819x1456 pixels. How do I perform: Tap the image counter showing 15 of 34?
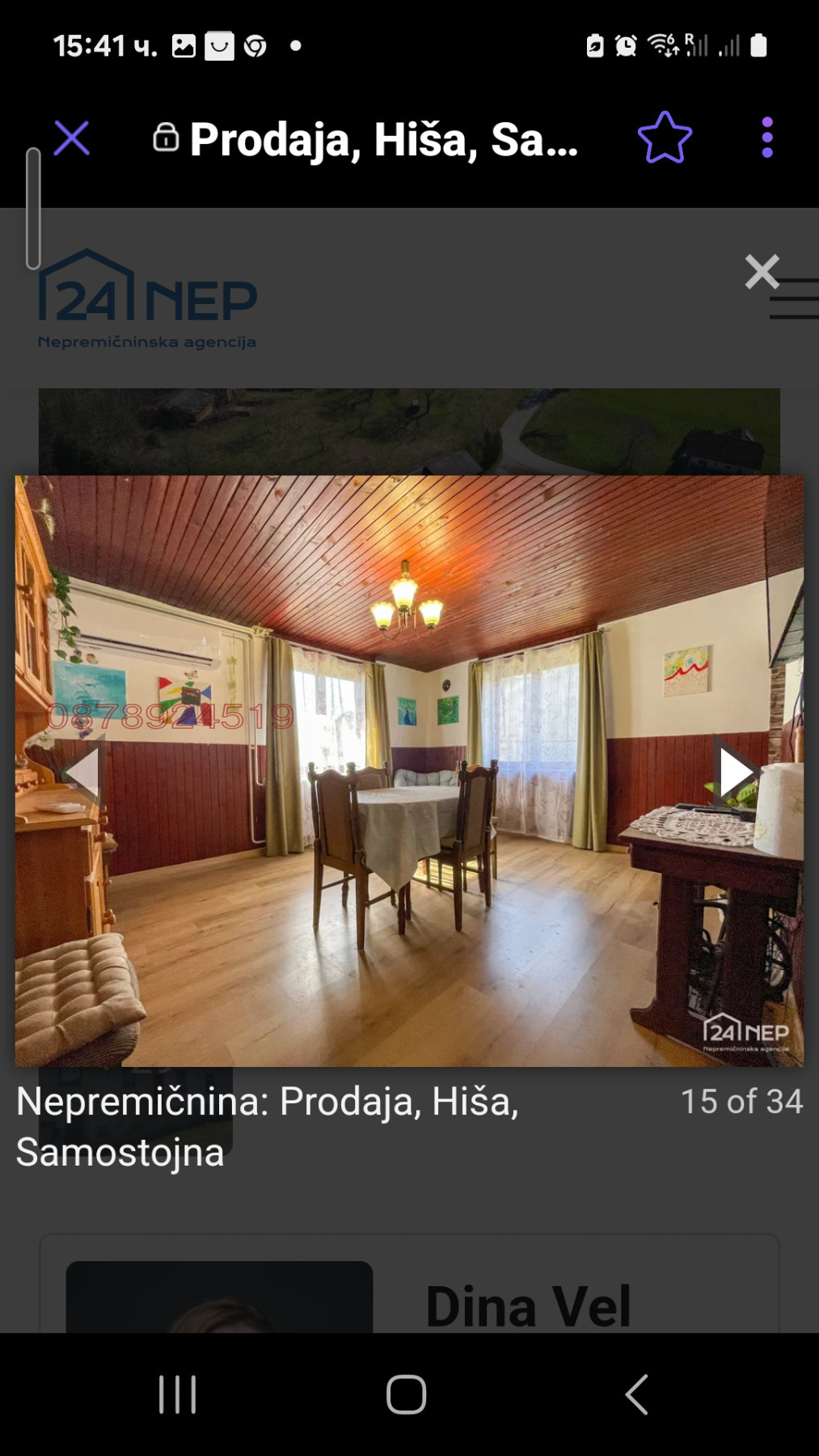pyautogui.click(x=741, y=1100)
